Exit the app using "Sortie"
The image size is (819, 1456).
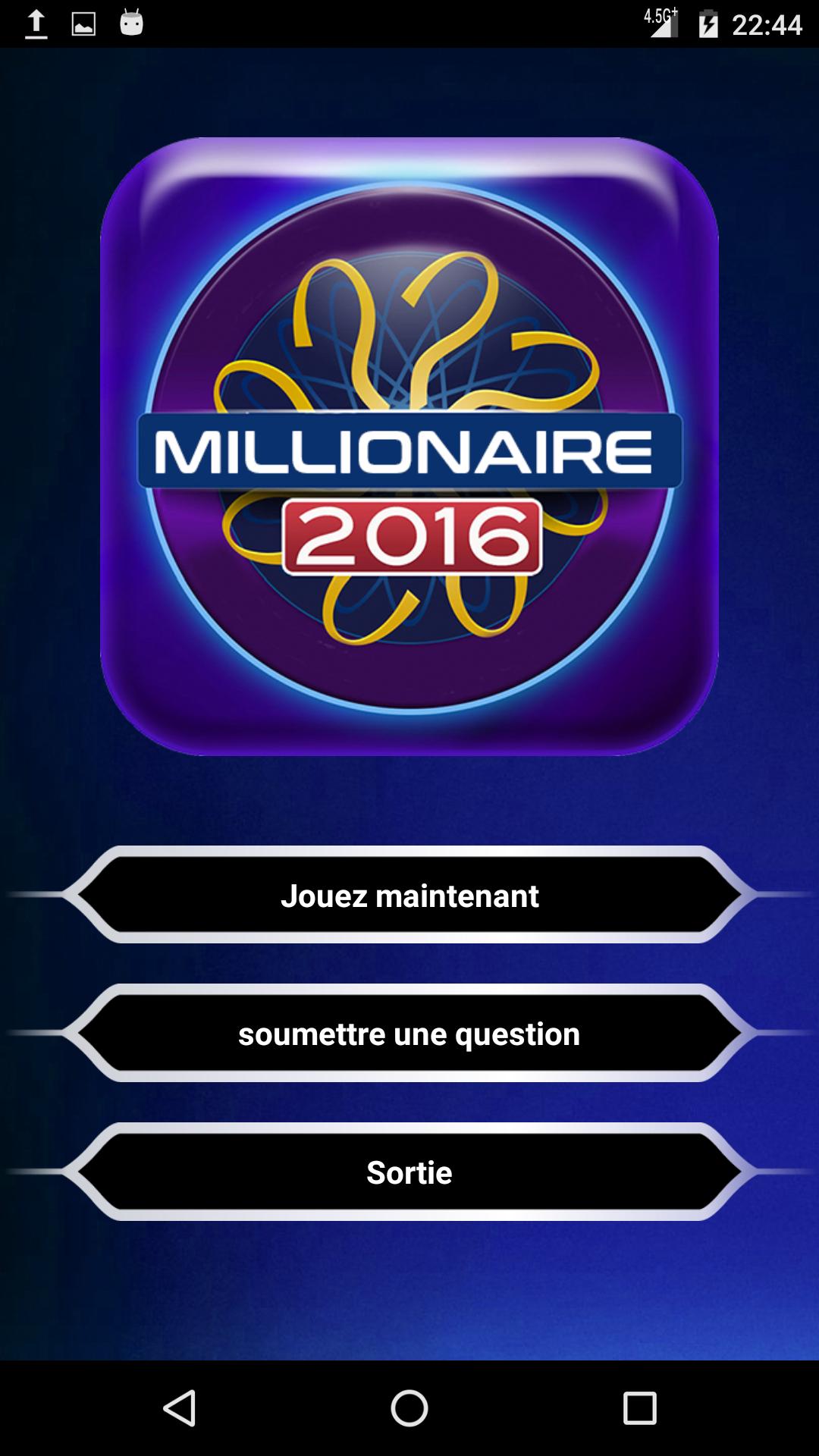(409, 1172)
